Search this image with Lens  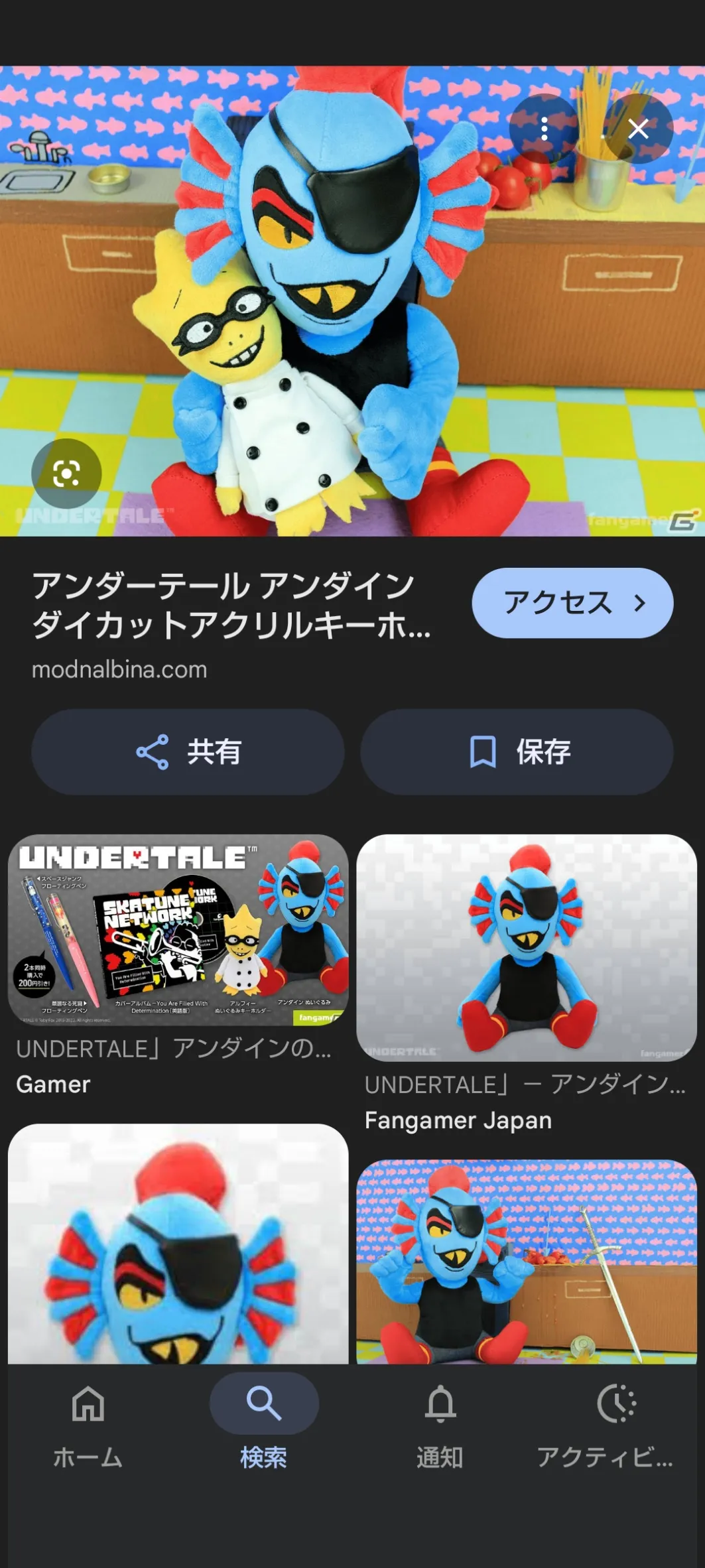(x=66, y=474)
